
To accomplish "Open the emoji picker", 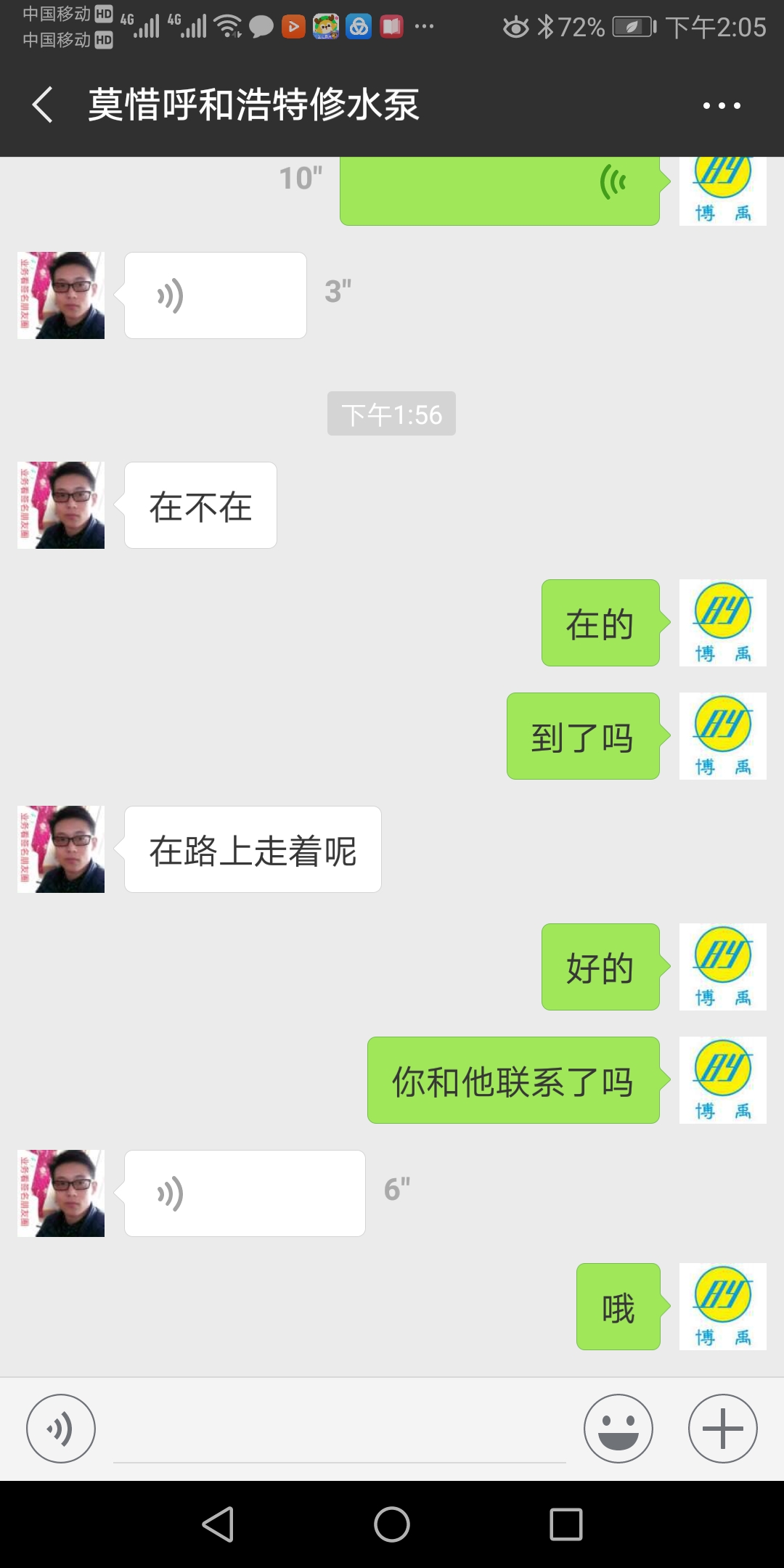I will [x=618, y=1427].
